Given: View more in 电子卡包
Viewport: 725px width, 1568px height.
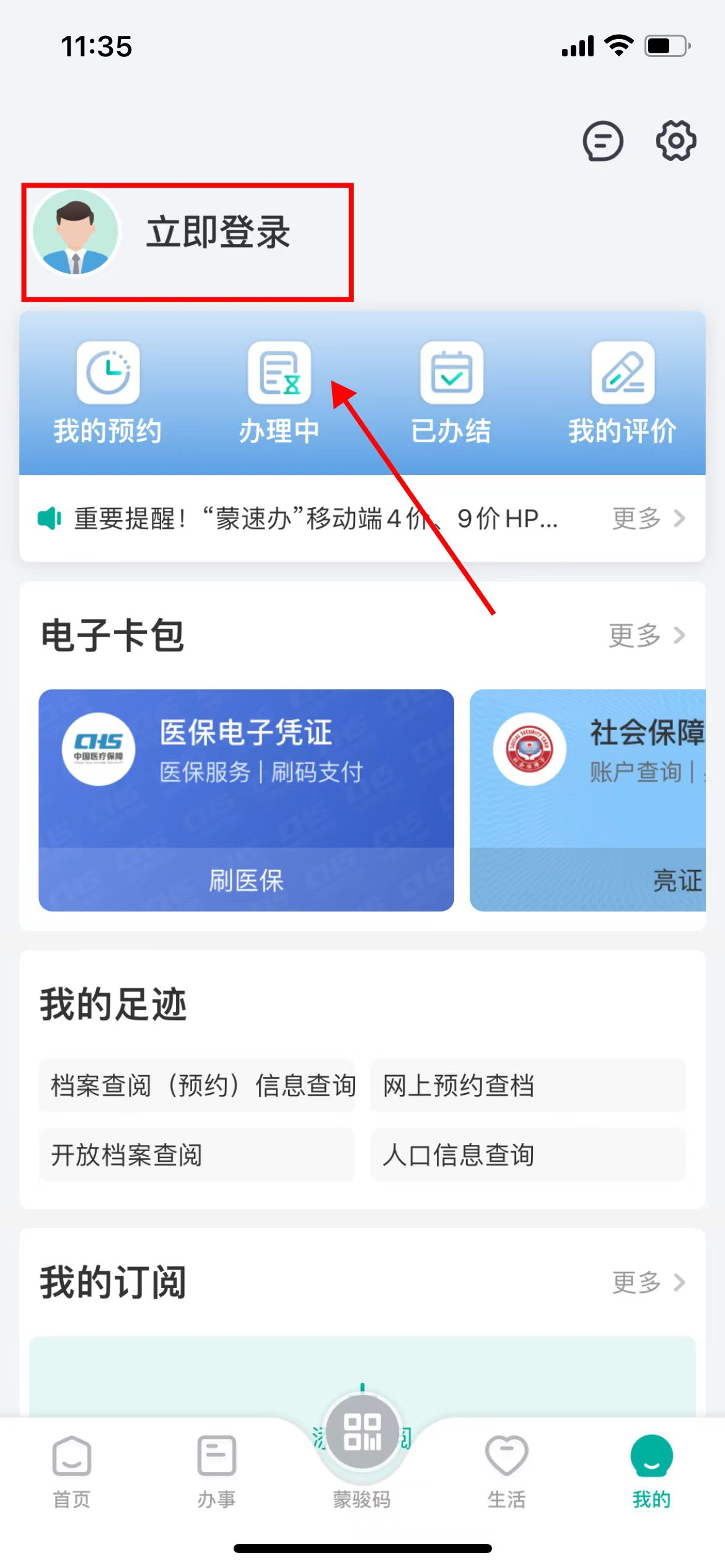Looking at the screenshot, I should point(646,635).
